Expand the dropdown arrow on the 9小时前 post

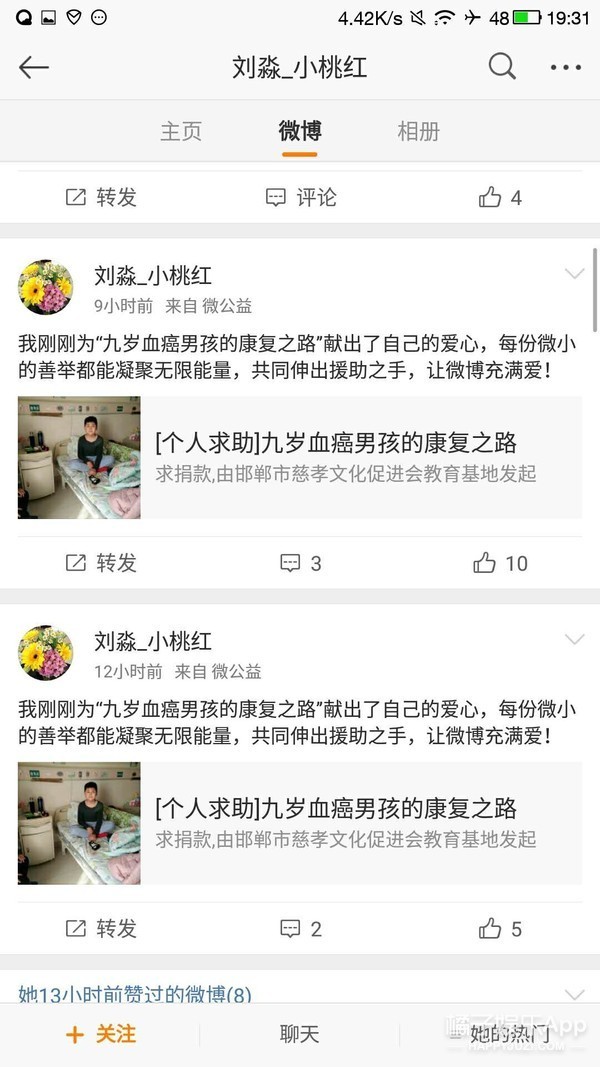[x=575, y=274]
